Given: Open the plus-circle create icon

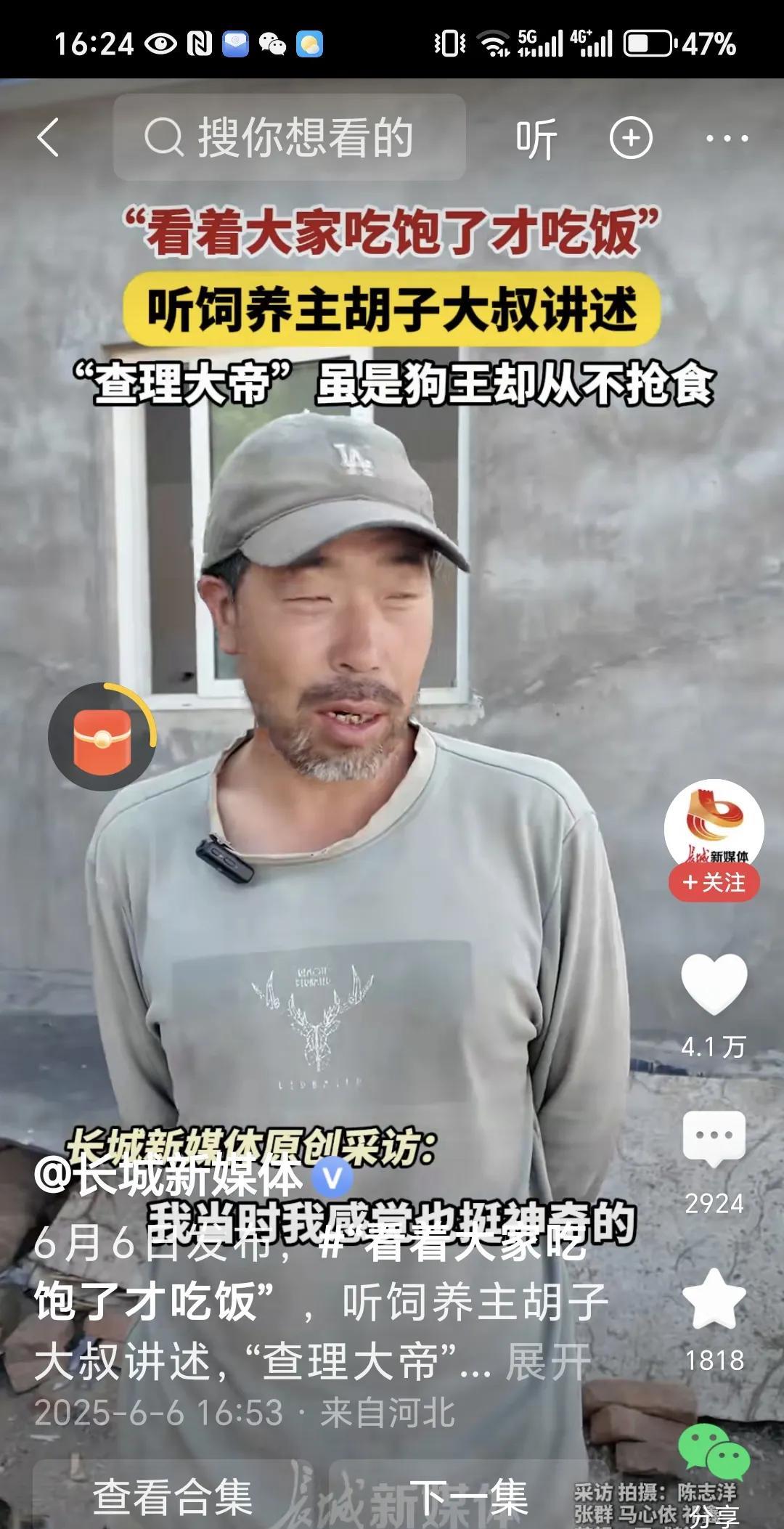Looking at the screenshot, I should pos(630,138).
